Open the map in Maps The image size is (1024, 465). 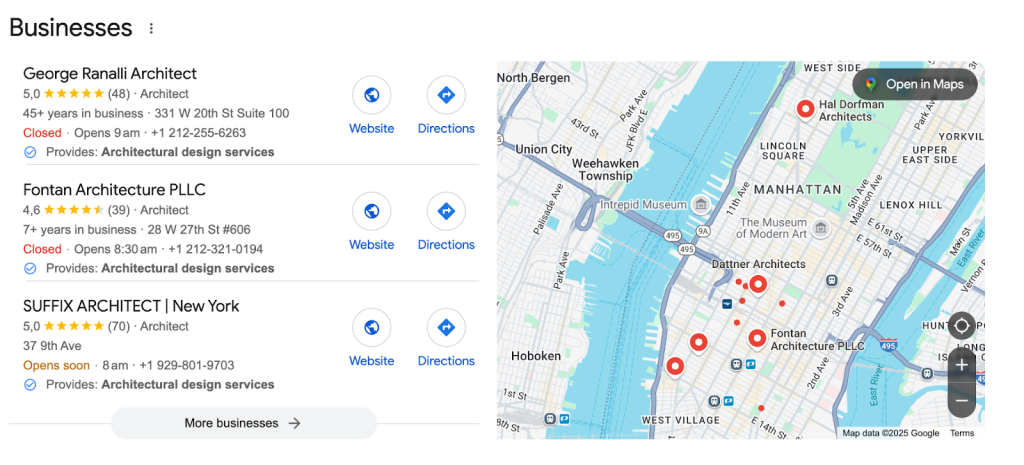914,84
